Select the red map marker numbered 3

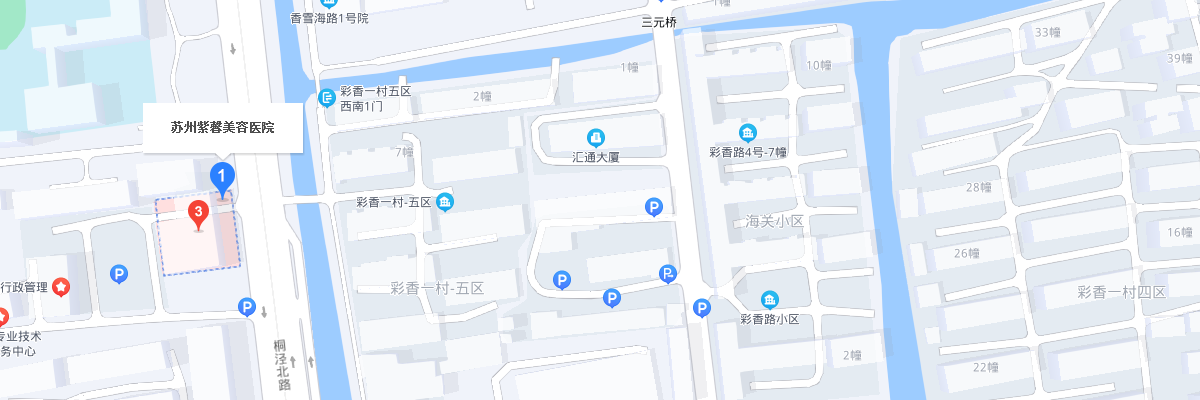[x=198, y=213]
